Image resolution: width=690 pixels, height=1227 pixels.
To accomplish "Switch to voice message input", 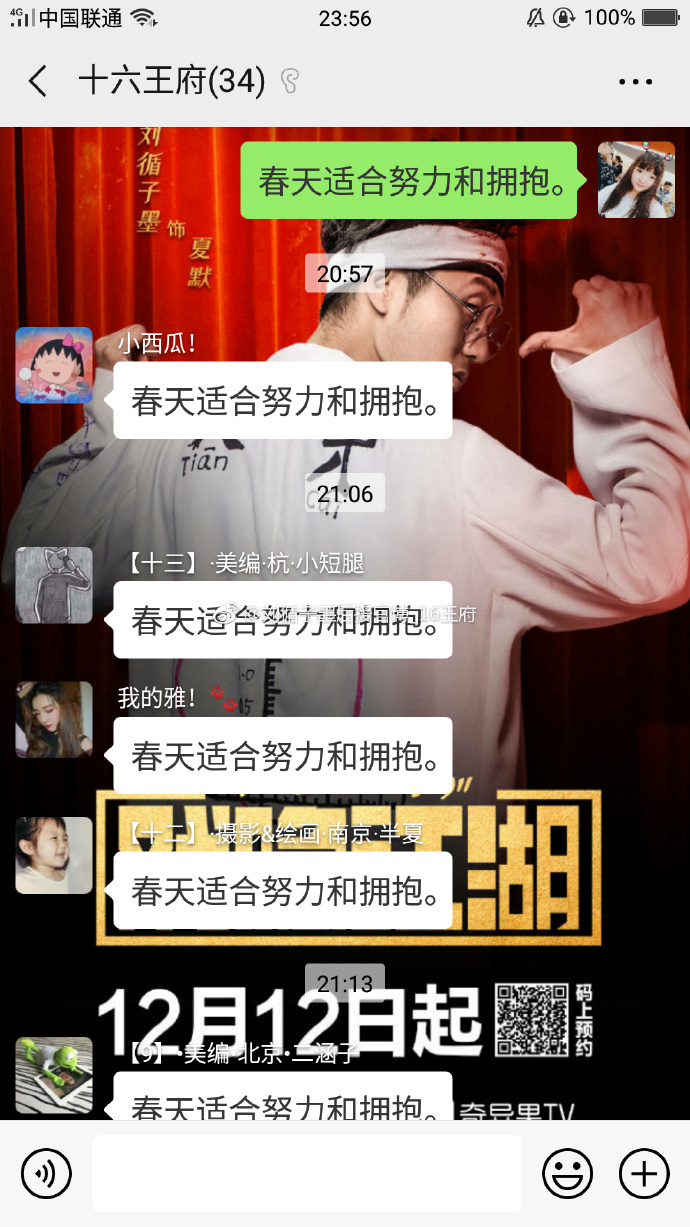I will [46, 1173].
